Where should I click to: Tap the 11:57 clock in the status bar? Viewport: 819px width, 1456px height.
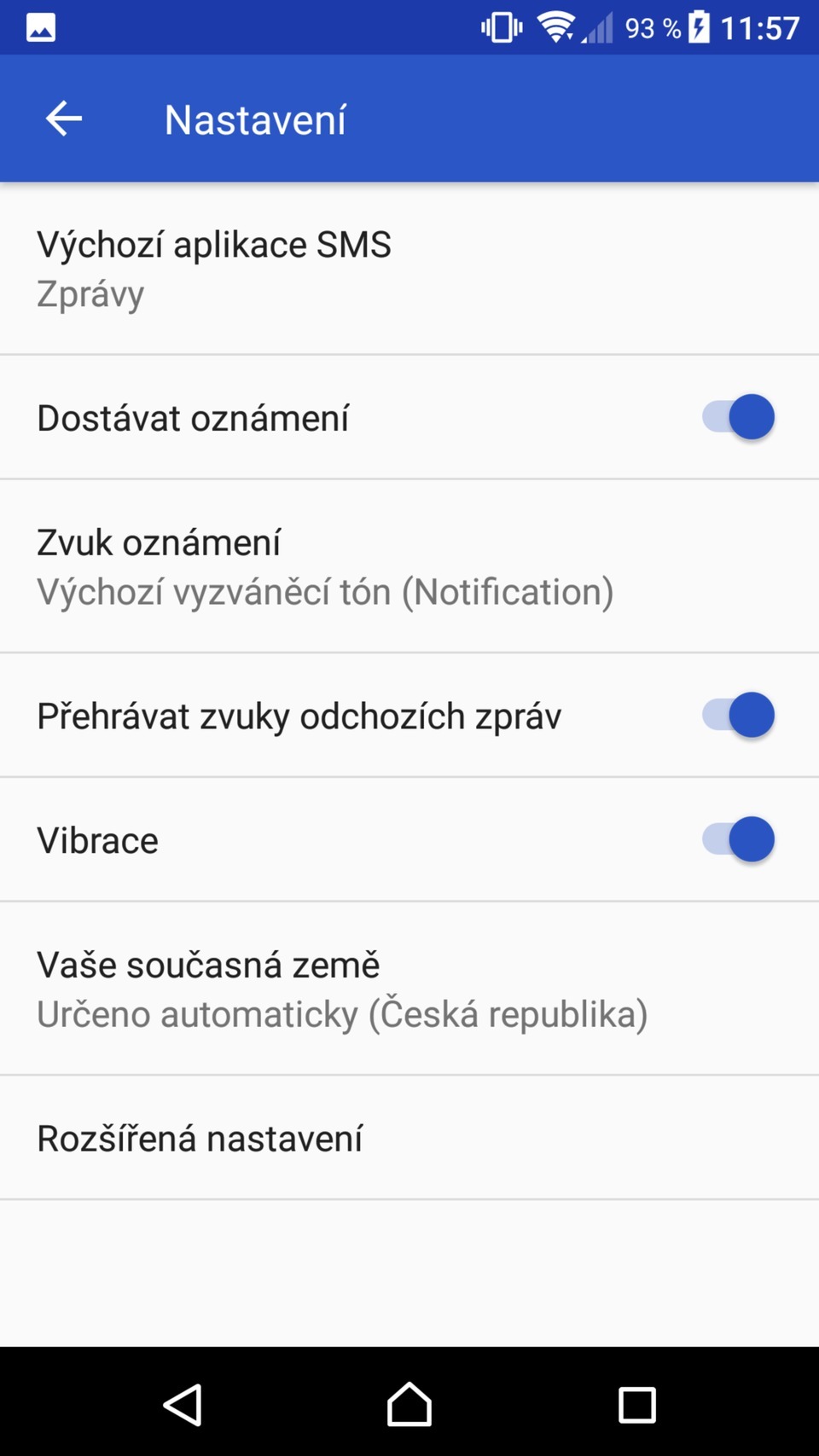click(762, 26)
